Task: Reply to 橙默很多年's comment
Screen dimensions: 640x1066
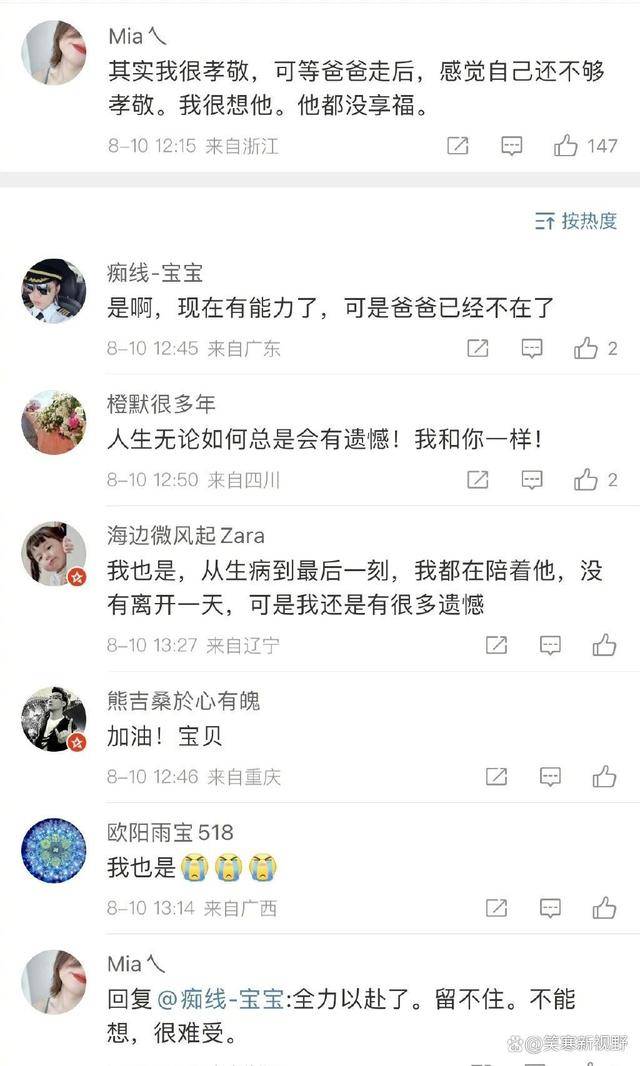Action: click(532, 480)
